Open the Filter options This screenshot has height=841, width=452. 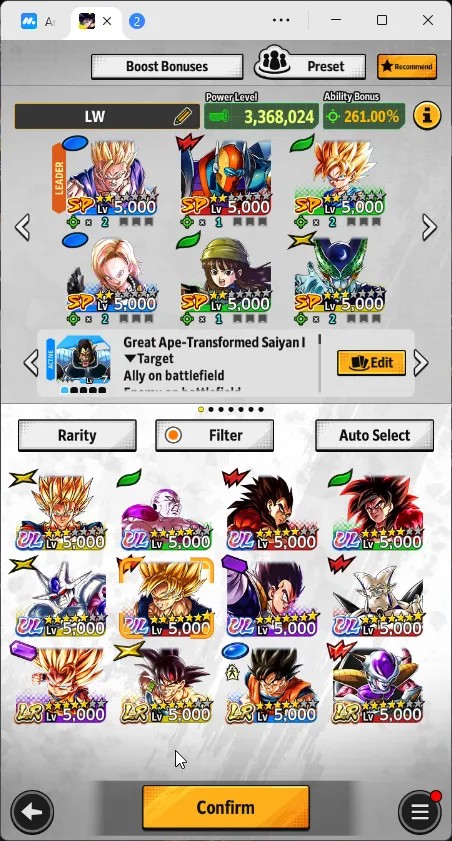coord(214,436)
